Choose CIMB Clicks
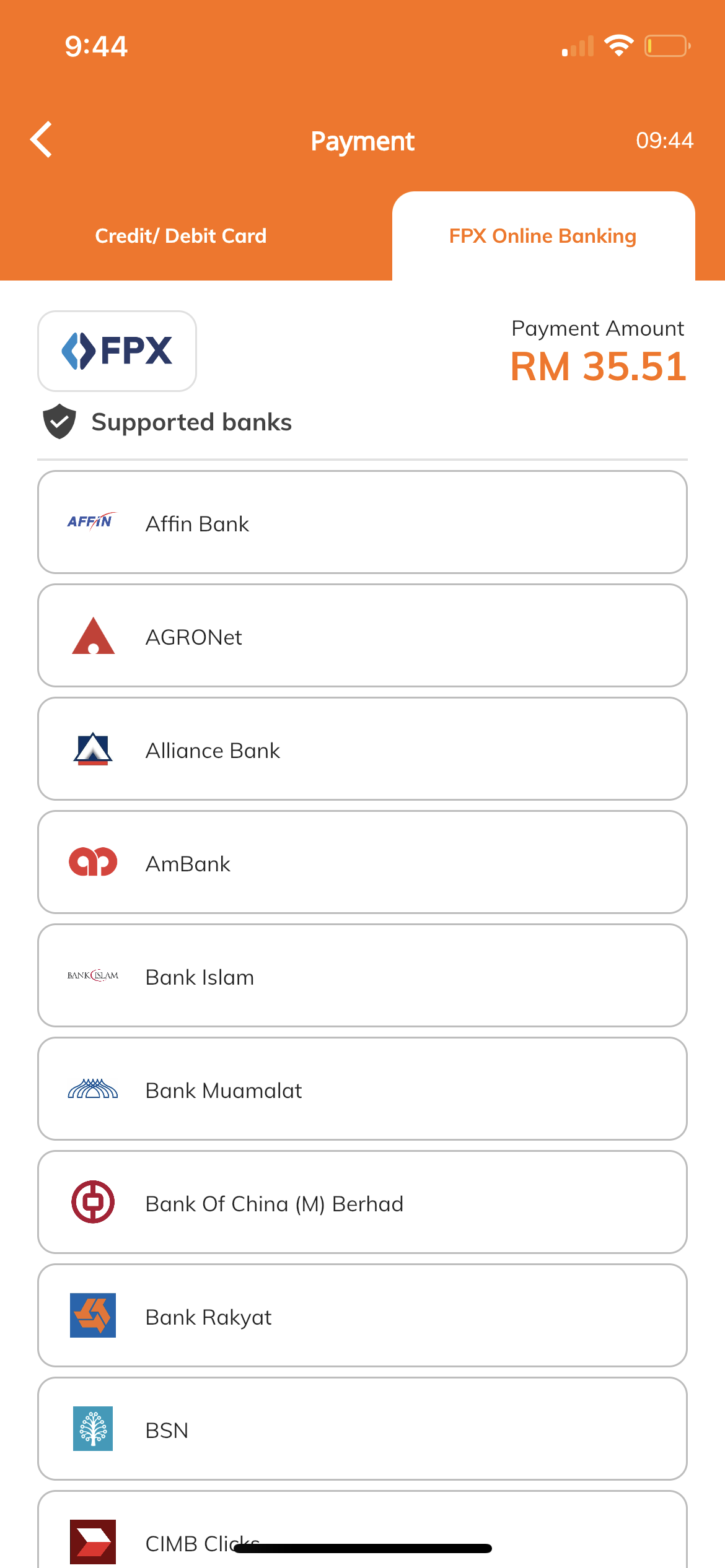Screen dimensions: 725x1568 pyautogui.click(x=362, y=1530)
